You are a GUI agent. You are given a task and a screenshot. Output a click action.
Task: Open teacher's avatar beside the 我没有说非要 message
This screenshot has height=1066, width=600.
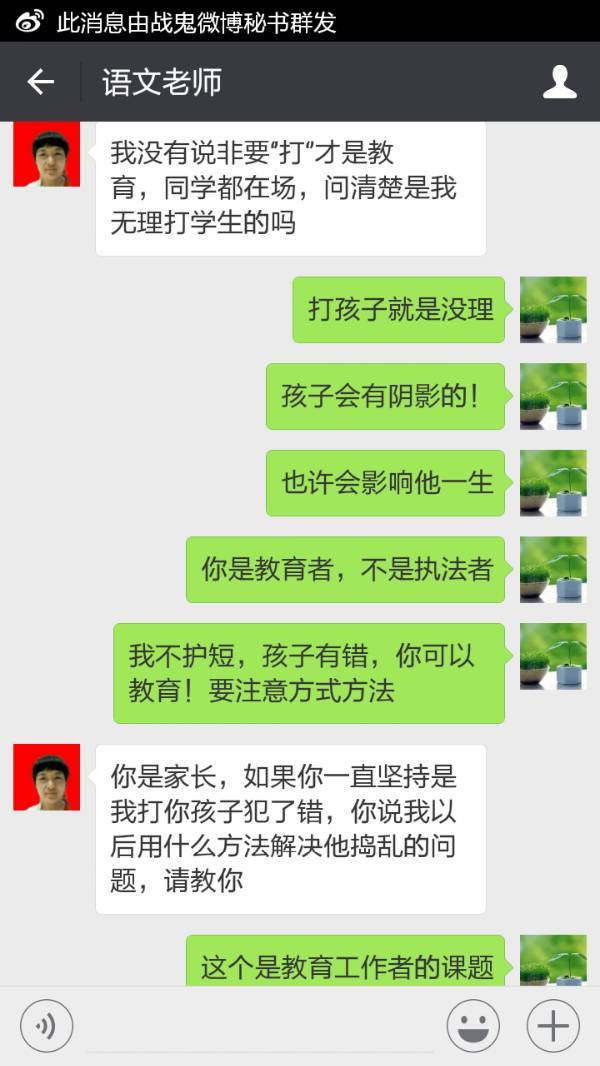46,154
